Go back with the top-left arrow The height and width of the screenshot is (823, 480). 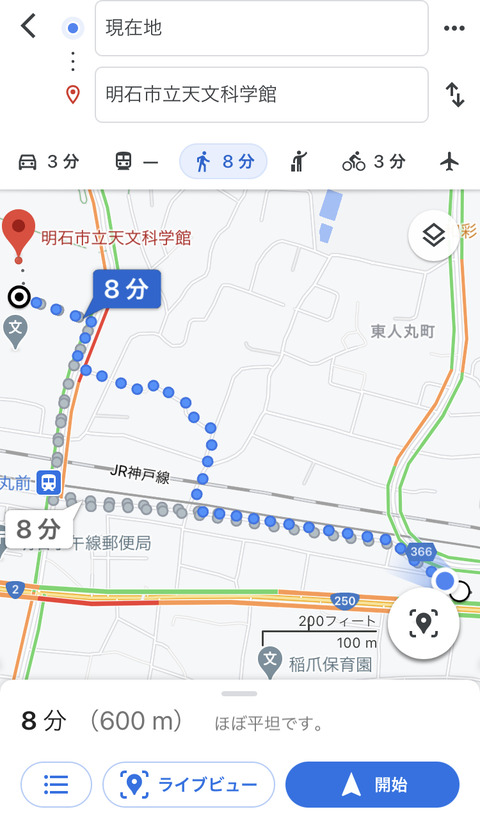[28, 26]
